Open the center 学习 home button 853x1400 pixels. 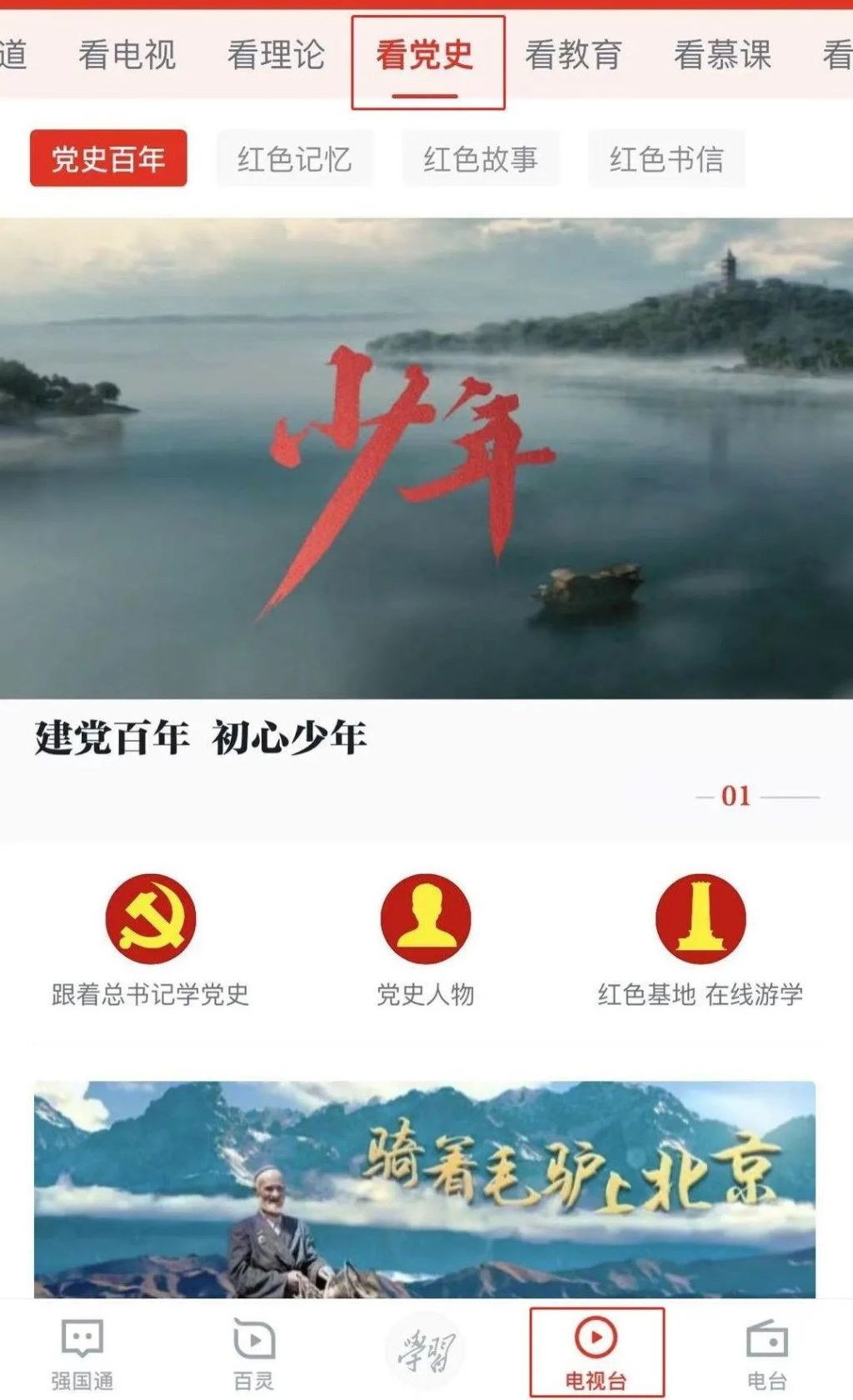(x=426, y=1352)
